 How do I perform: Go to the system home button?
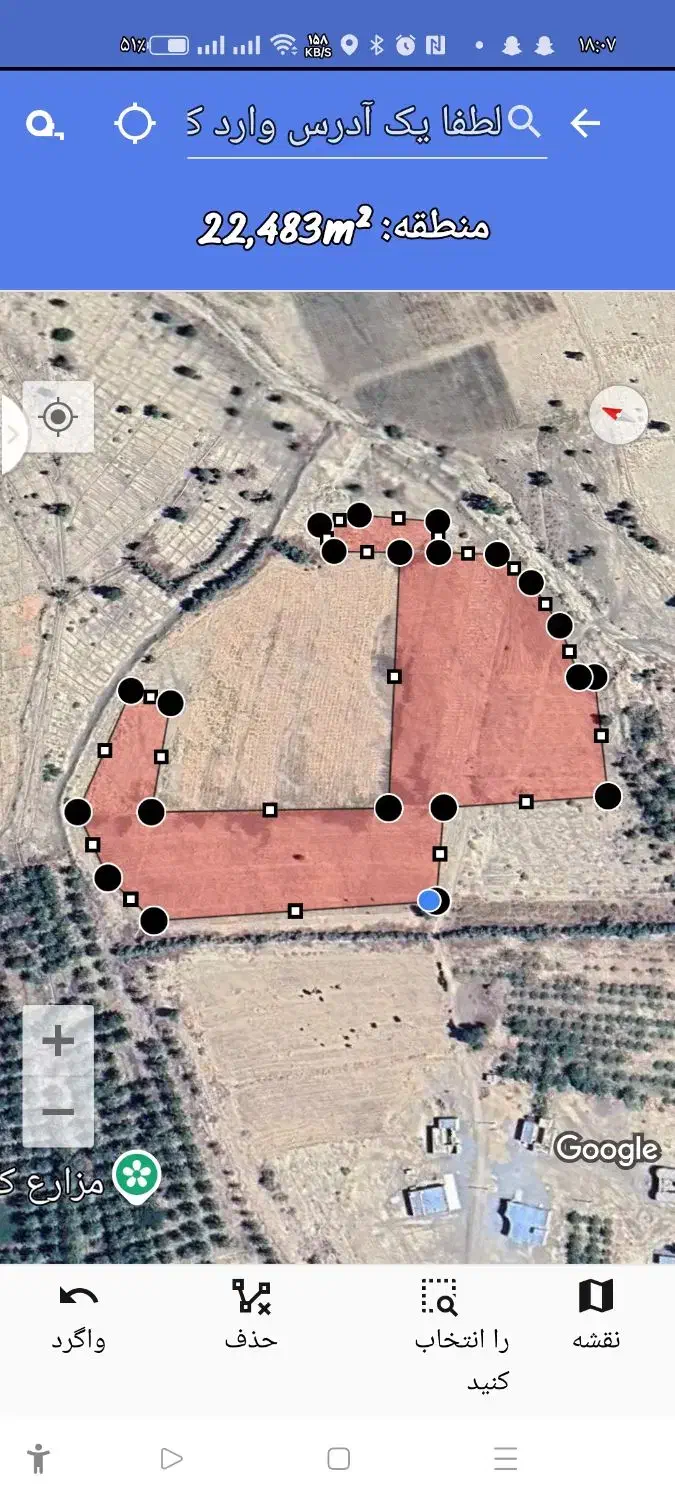[x=338, y=1459]
